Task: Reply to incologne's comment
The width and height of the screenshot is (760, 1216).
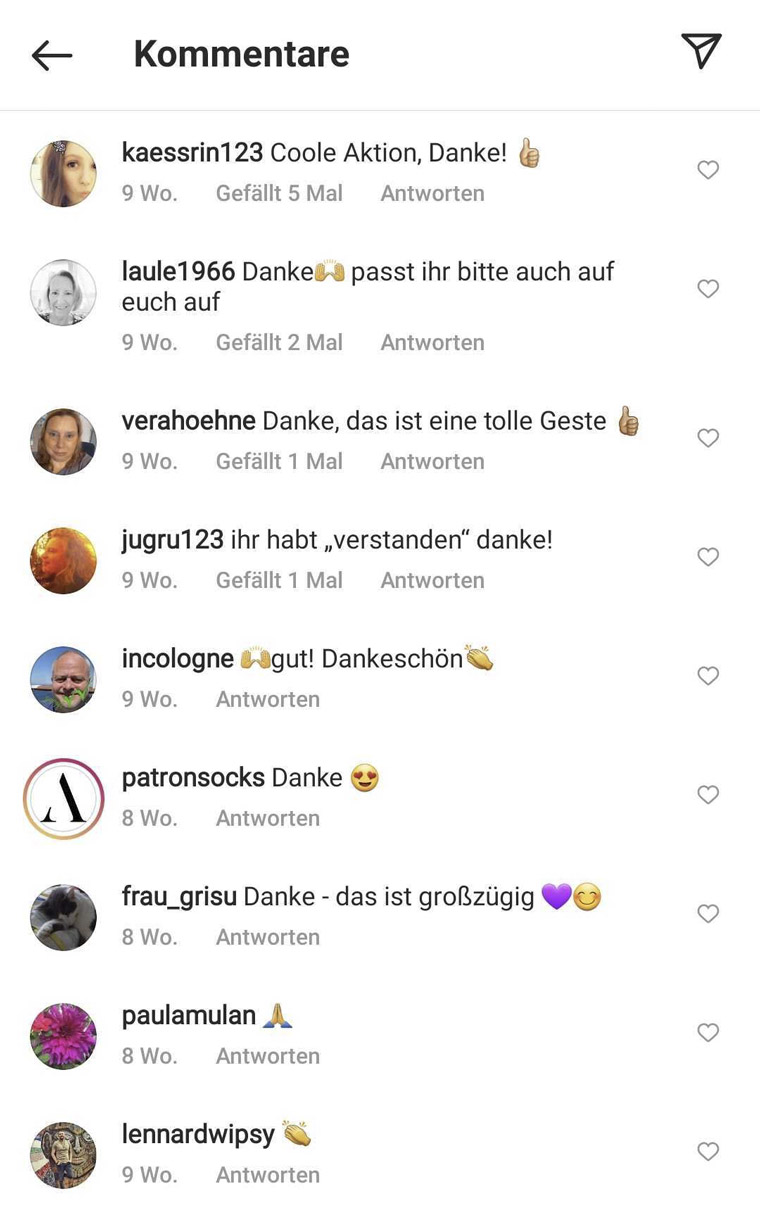Action: (268, 699)
